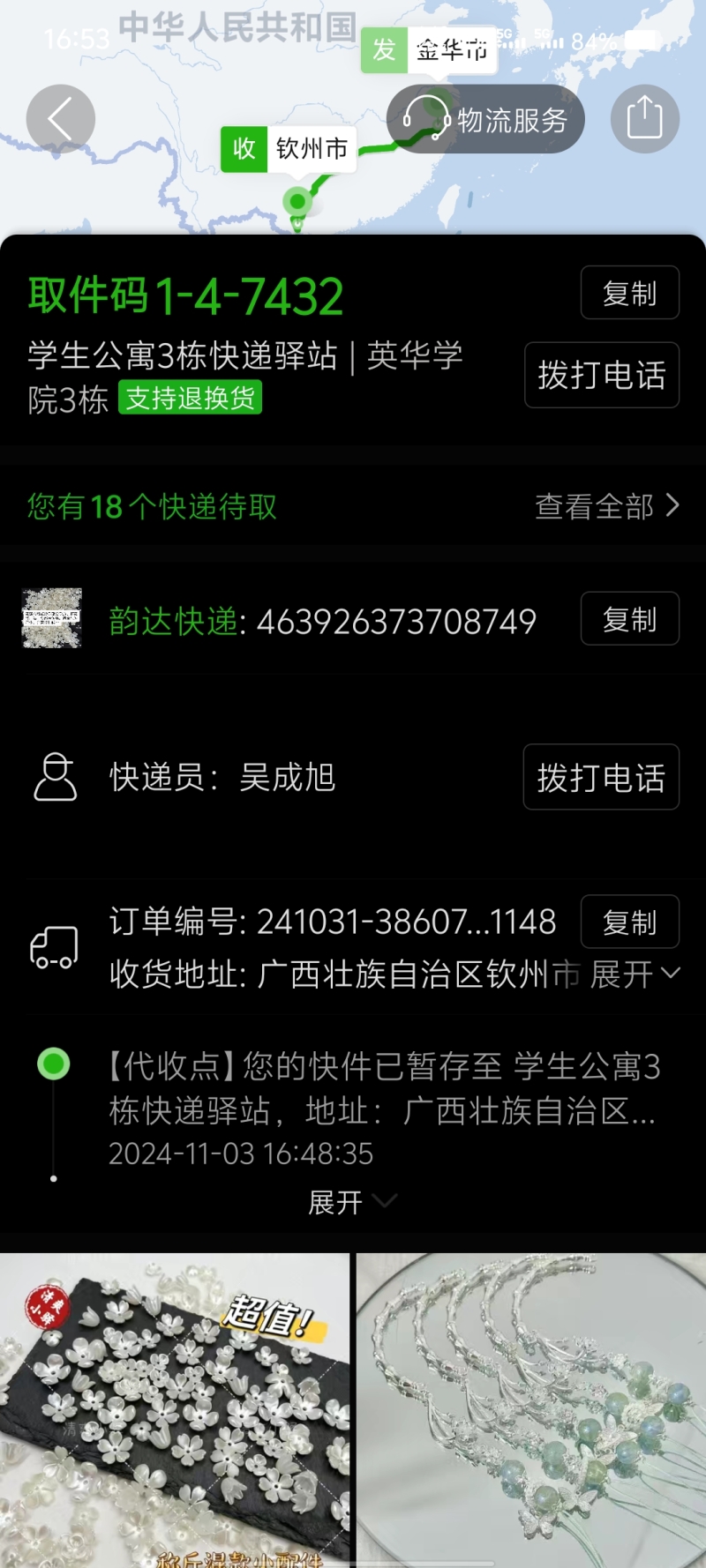The image size is (706, 1568).
Task: Copy the pickup code 1-4-7432
Action: (629, 293)
